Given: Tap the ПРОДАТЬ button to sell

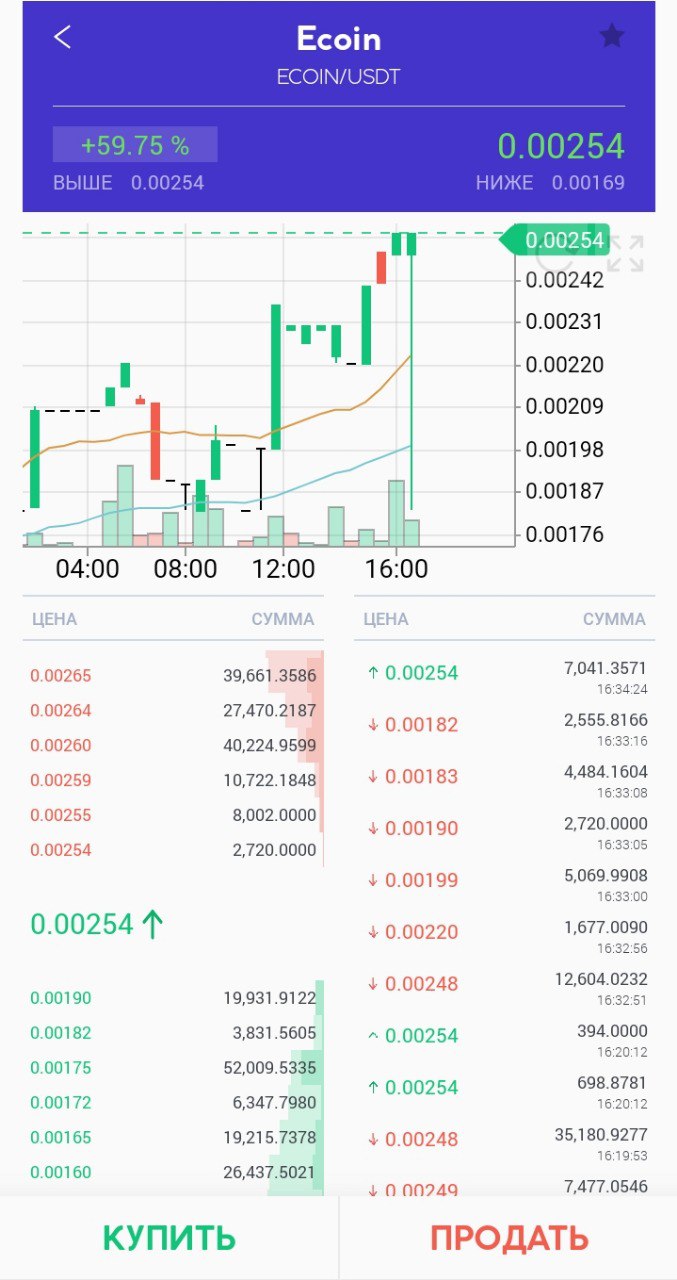Looking at the screenshot, I should pos(509,1237).
